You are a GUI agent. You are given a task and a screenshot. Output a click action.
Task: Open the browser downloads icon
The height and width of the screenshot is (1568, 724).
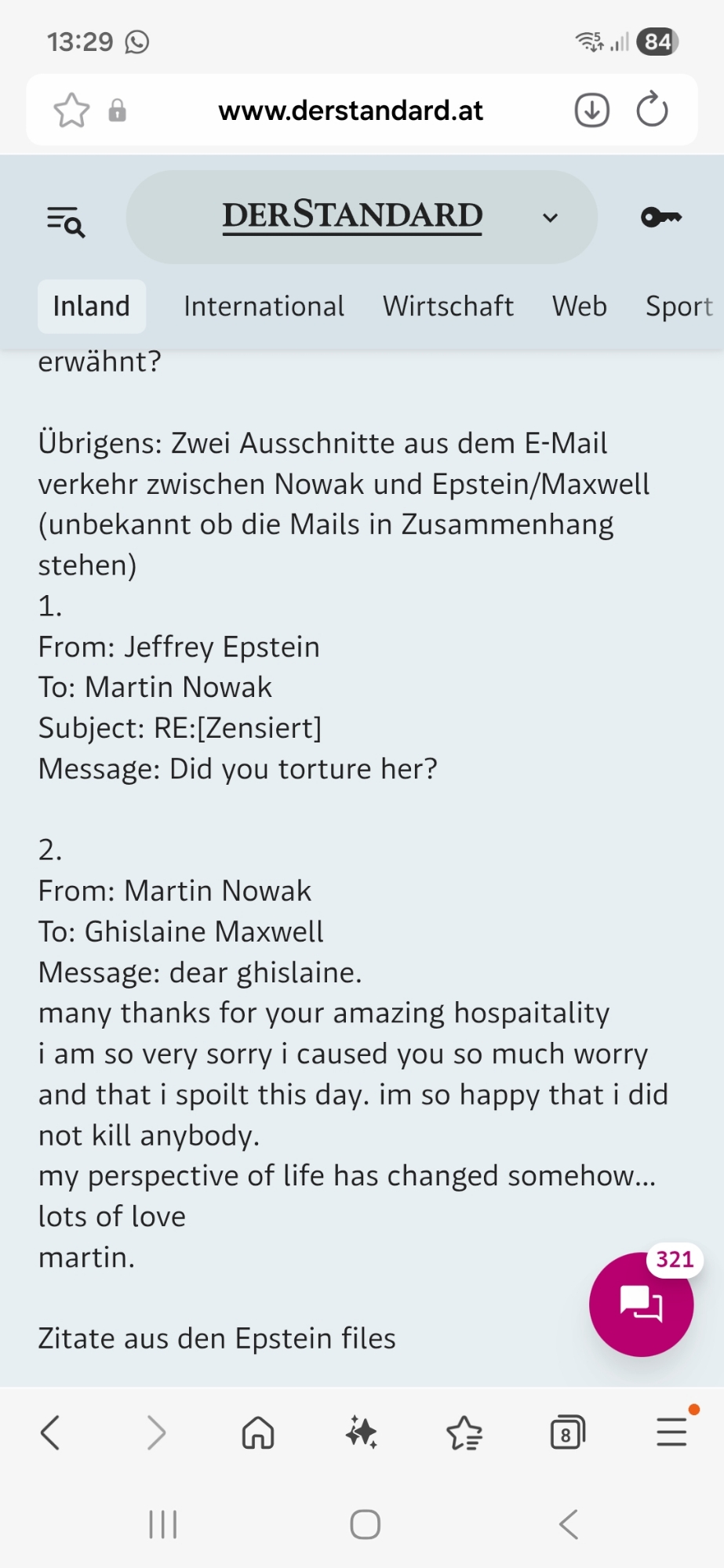(591, 111)
